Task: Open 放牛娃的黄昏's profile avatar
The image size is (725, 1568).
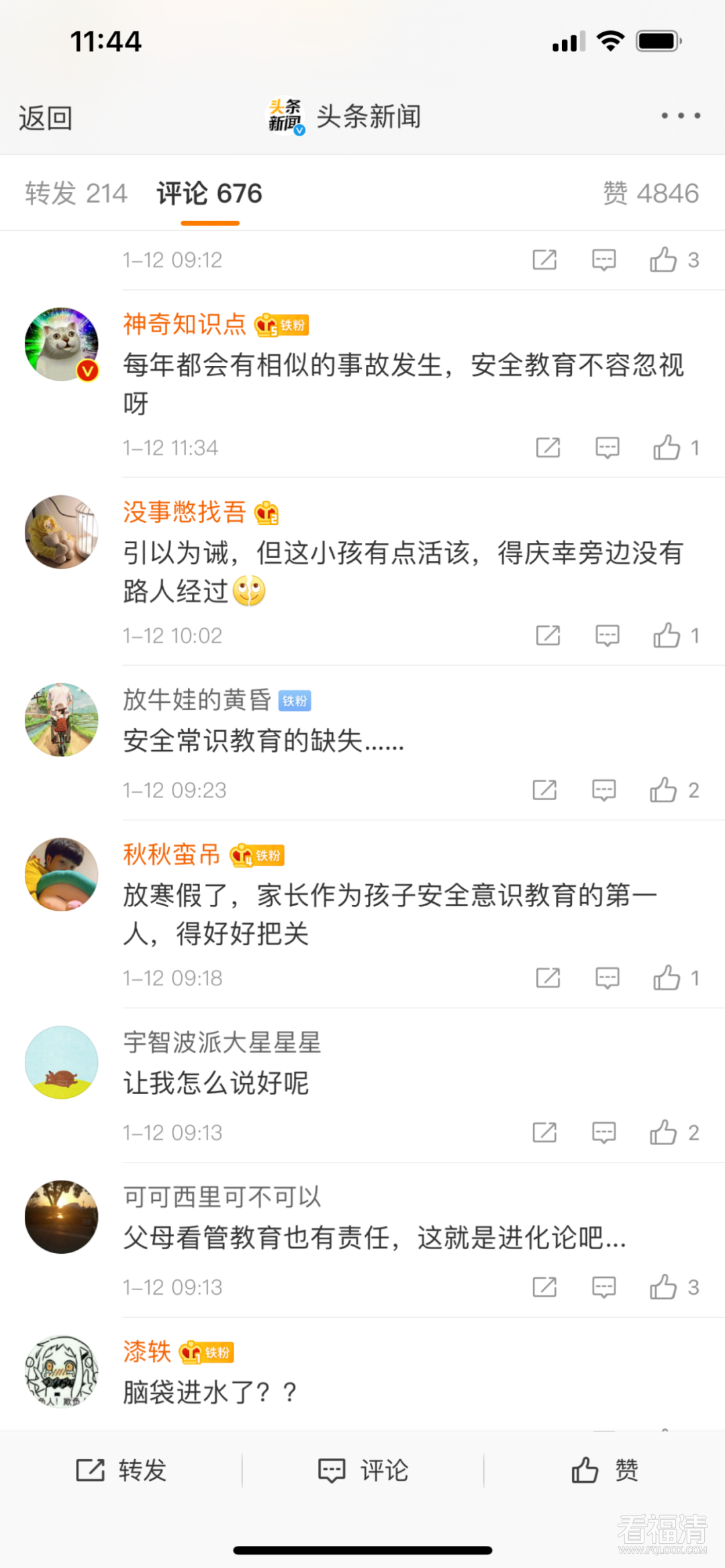Action: click(x=62, y=720)
